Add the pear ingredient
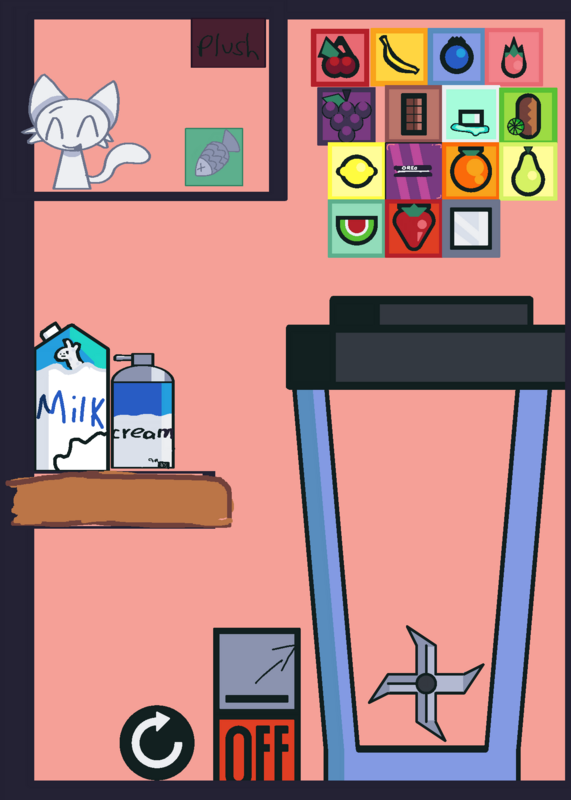 [528, 171]
